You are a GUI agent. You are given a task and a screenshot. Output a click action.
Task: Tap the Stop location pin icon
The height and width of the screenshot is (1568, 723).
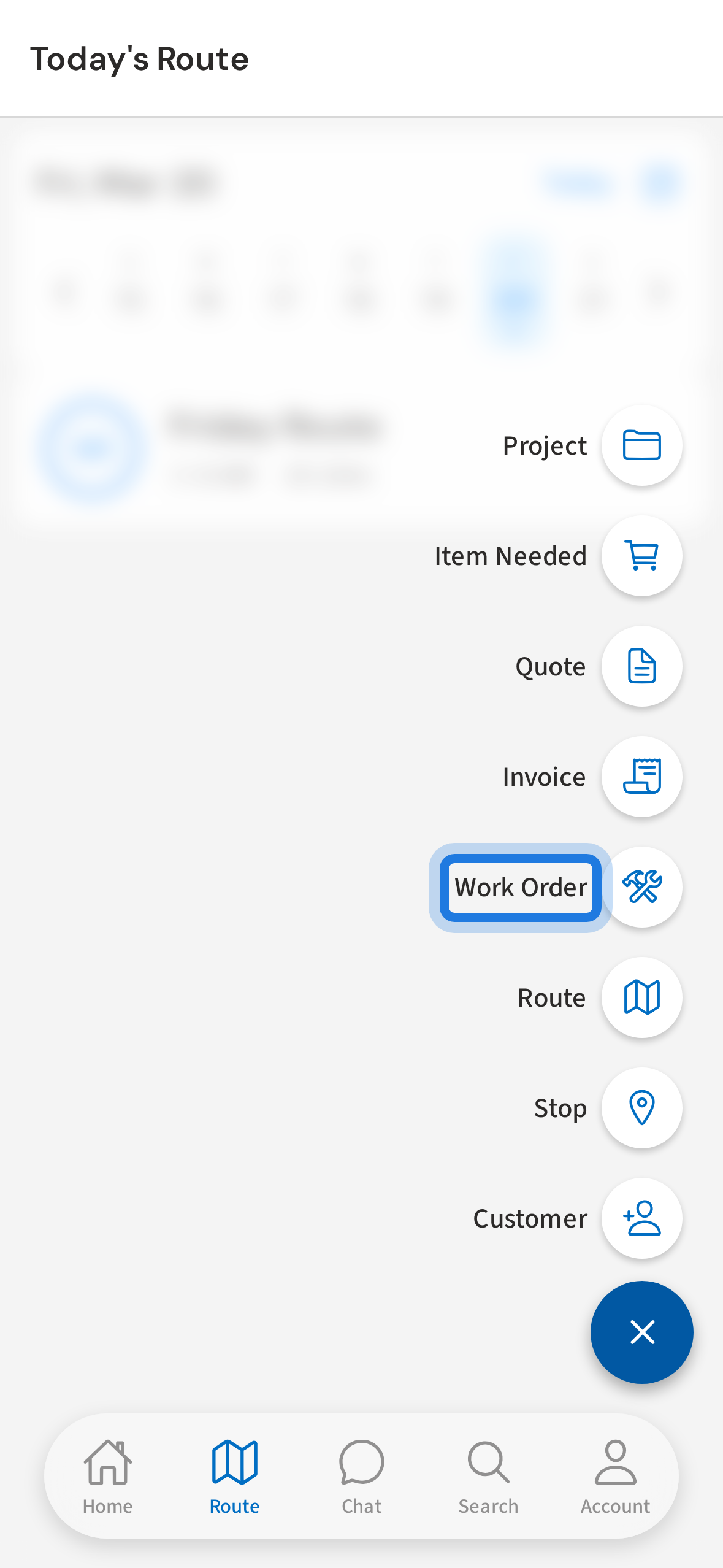(641, 1108)
